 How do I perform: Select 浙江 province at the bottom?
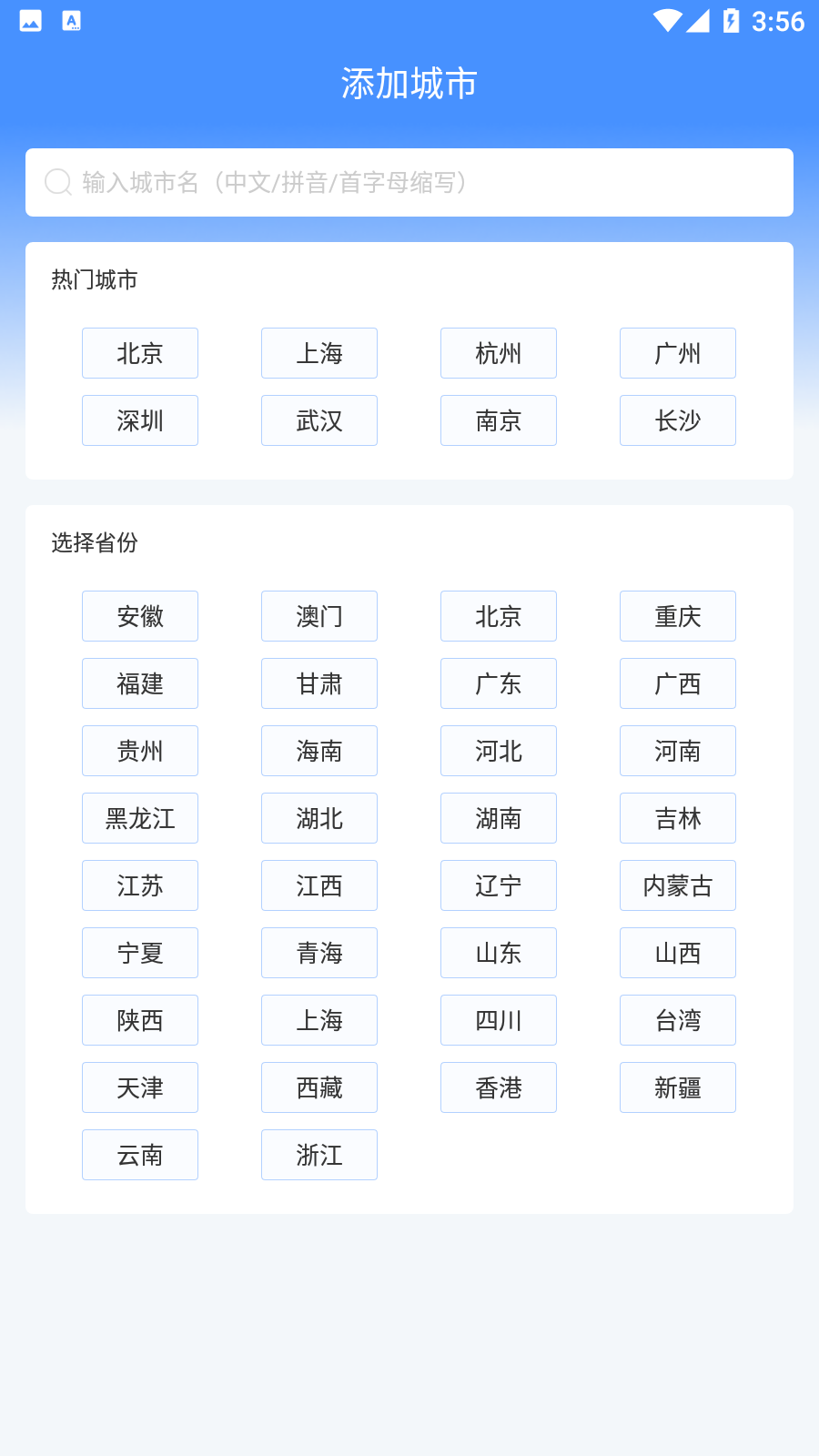click(318, 1155)
